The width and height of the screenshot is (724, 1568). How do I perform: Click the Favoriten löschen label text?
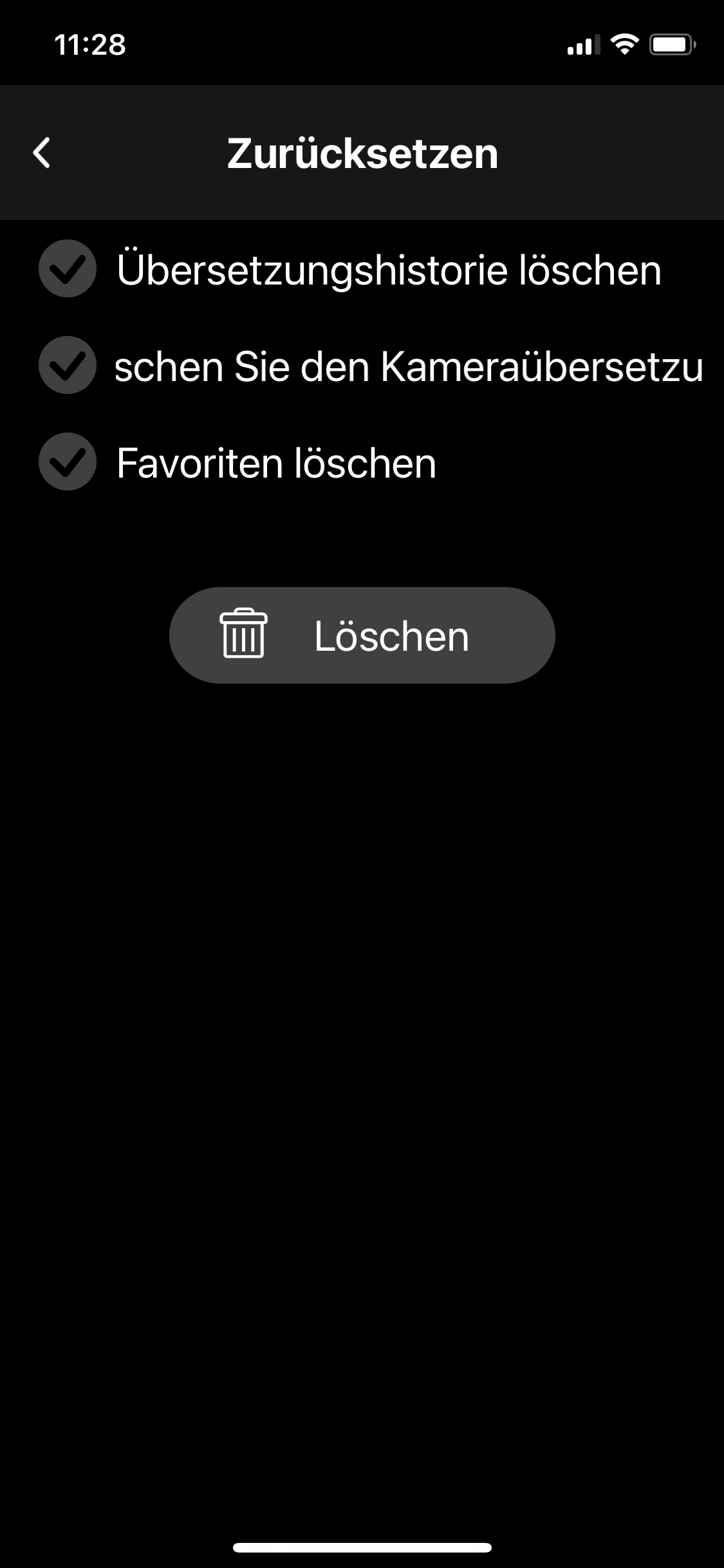pyautogui.click(x=275, y=462)
